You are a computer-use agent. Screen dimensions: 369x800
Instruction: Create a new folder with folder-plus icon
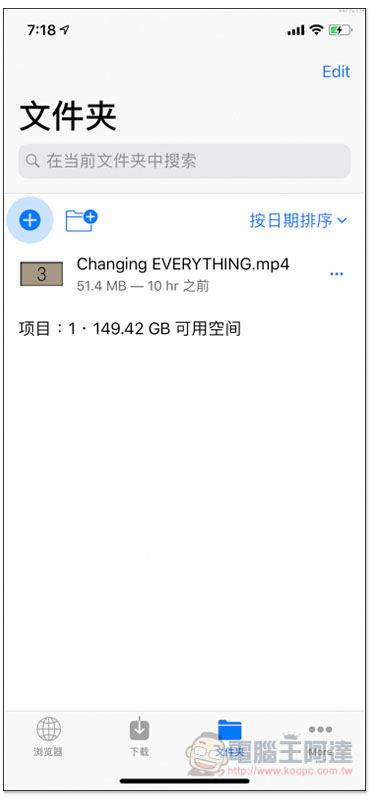[x=81, y=220]
